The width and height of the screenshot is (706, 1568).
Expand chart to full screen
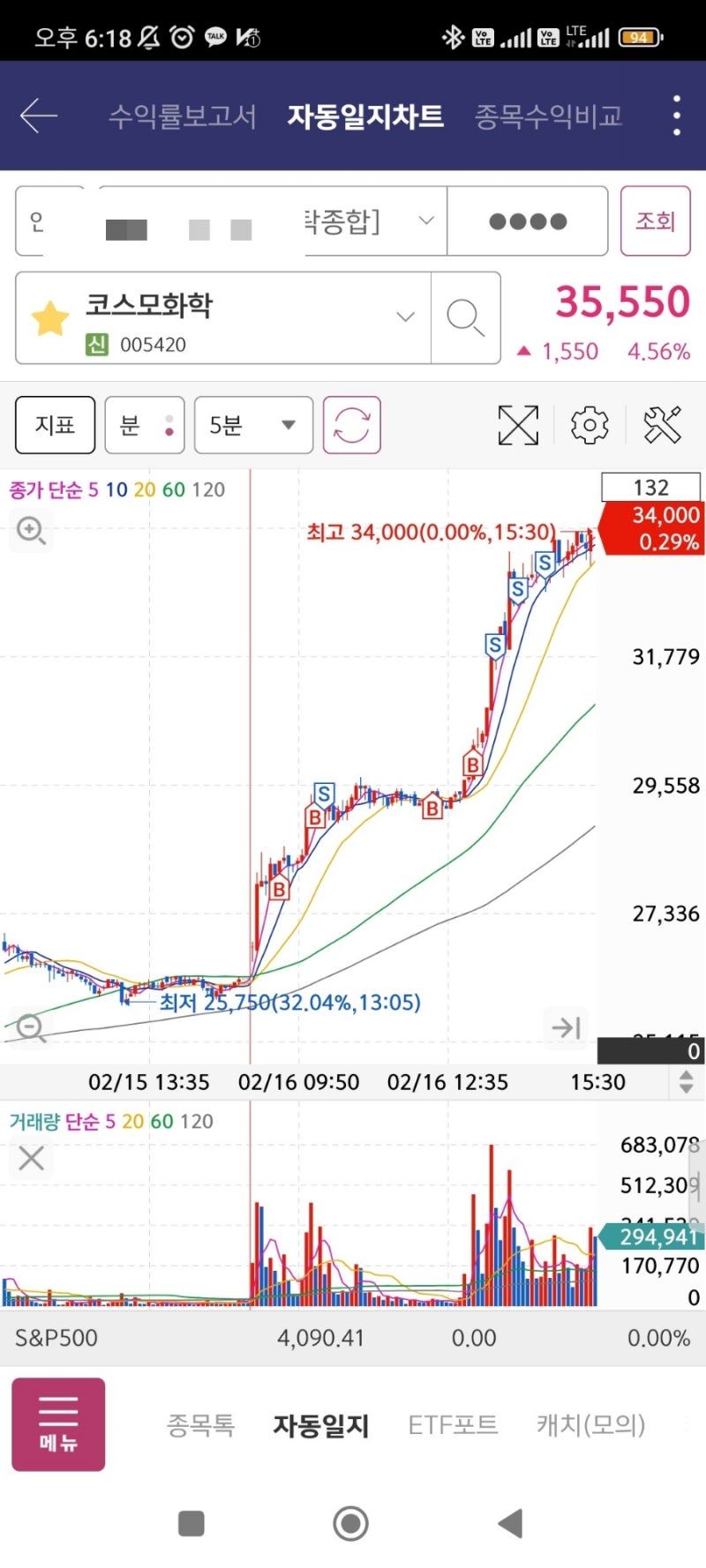tap(518, 424)
